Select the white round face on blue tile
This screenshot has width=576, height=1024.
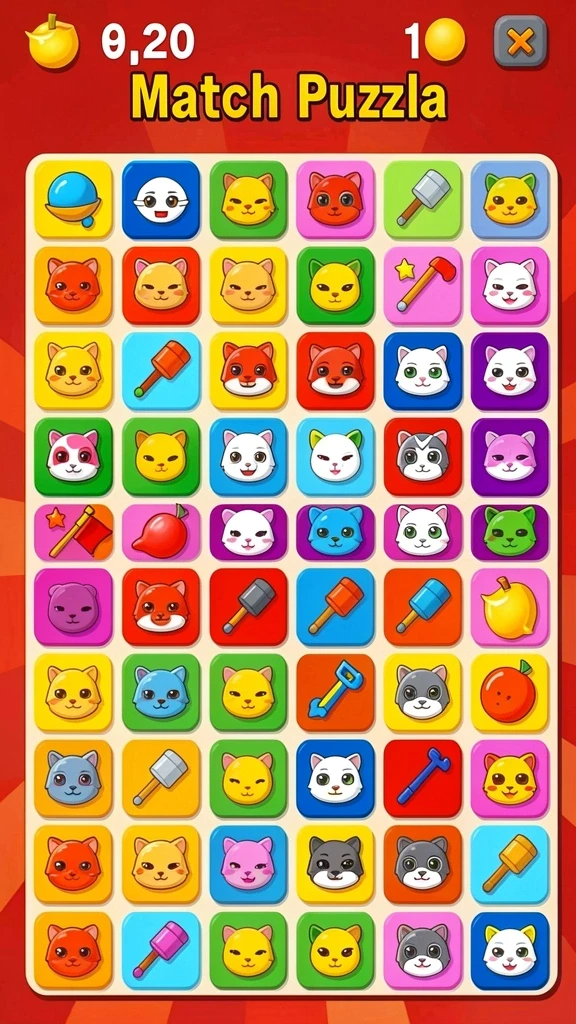pyautogui.click(x=161, y=200)
